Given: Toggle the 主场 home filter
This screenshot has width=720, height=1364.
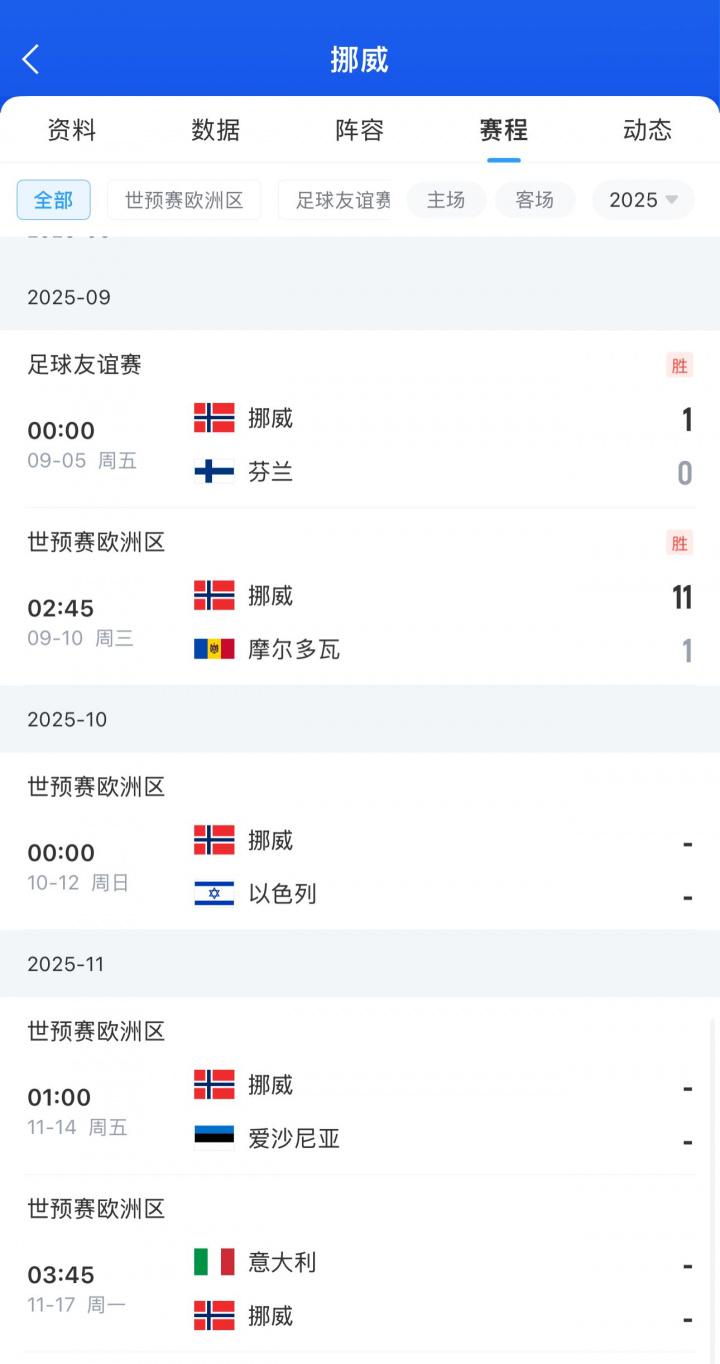Looking at the screenshot, I should 446,200.
